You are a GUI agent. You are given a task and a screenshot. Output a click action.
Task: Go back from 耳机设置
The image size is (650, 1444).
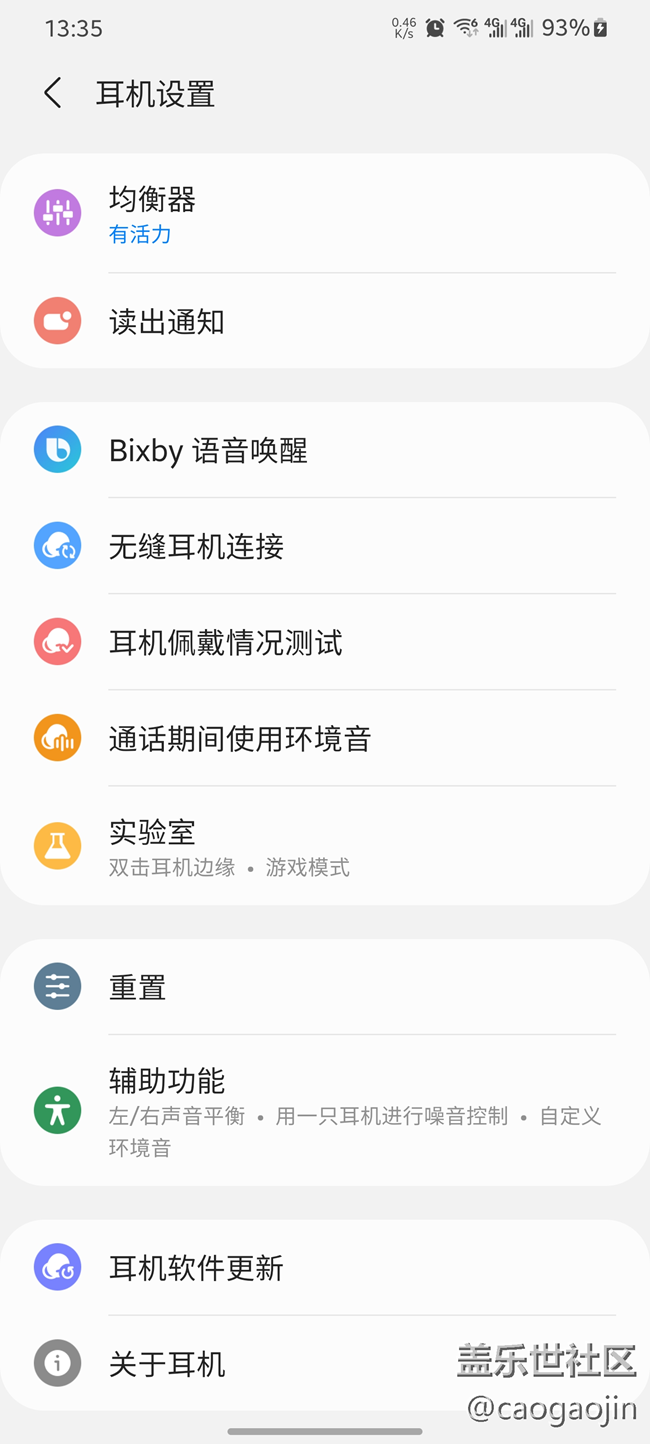pos(53,94)
